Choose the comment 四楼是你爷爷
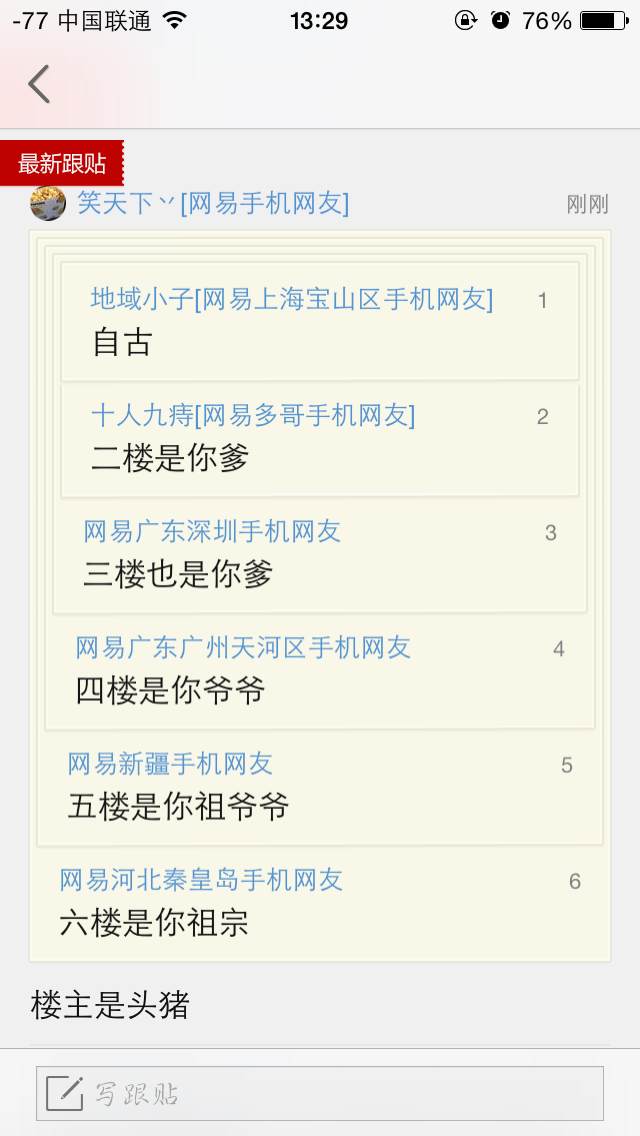 click(x=170, y=690)
